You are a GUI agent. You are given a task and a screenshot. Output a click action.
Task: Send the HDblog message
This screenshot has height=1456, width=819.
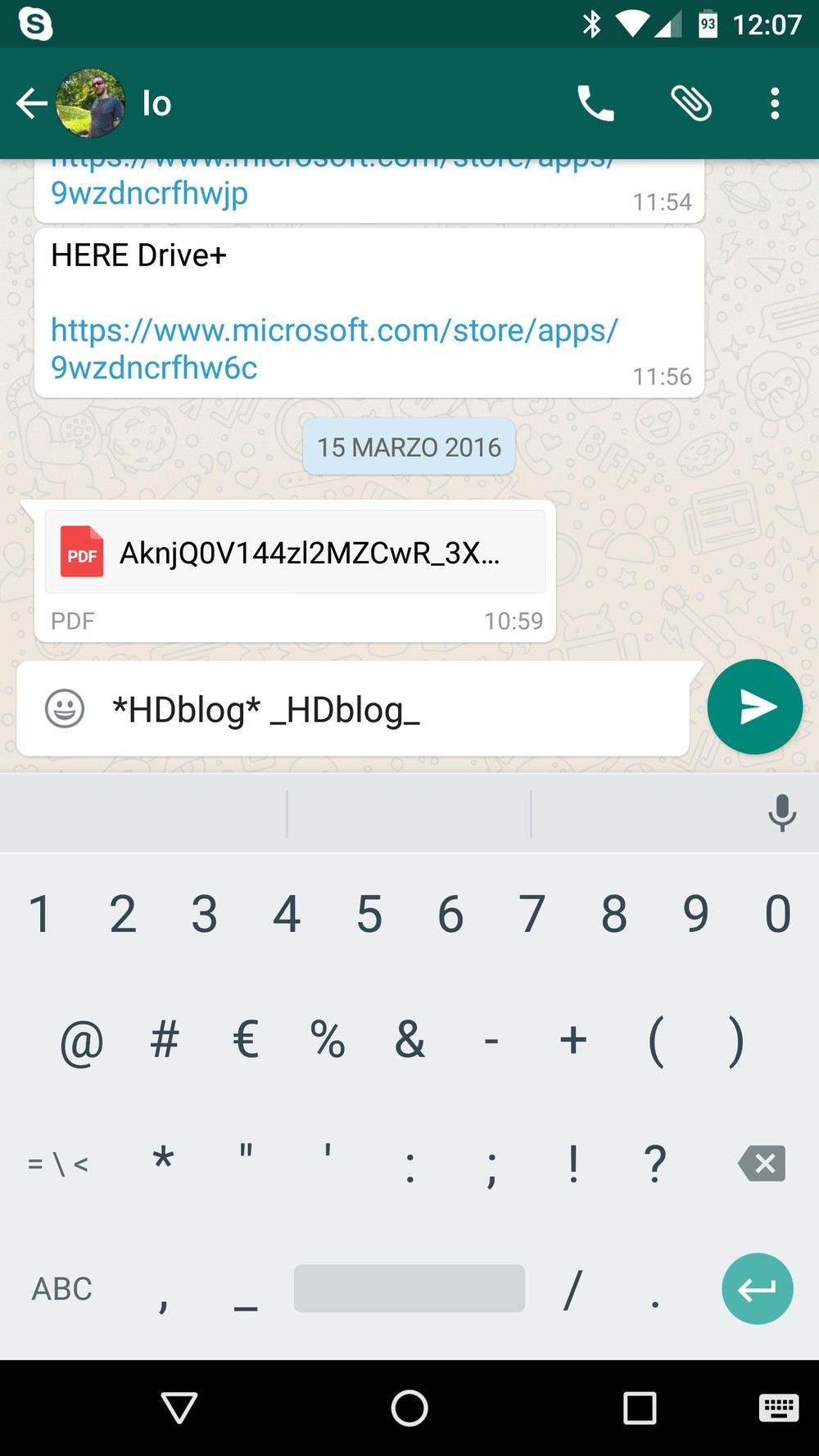(754, 707)
